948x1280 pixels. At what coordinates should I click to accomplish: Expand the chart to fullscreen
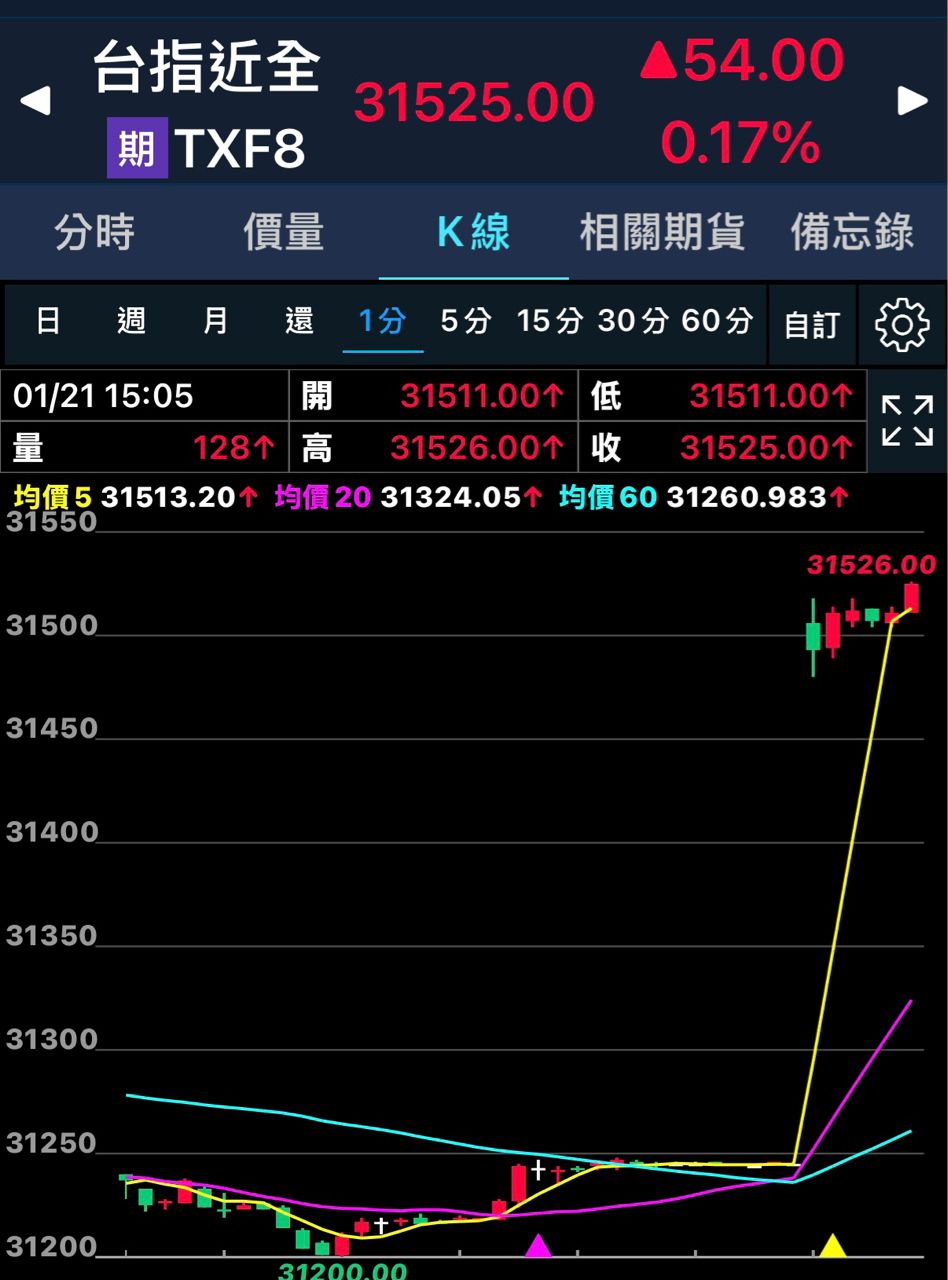(907, 420)
